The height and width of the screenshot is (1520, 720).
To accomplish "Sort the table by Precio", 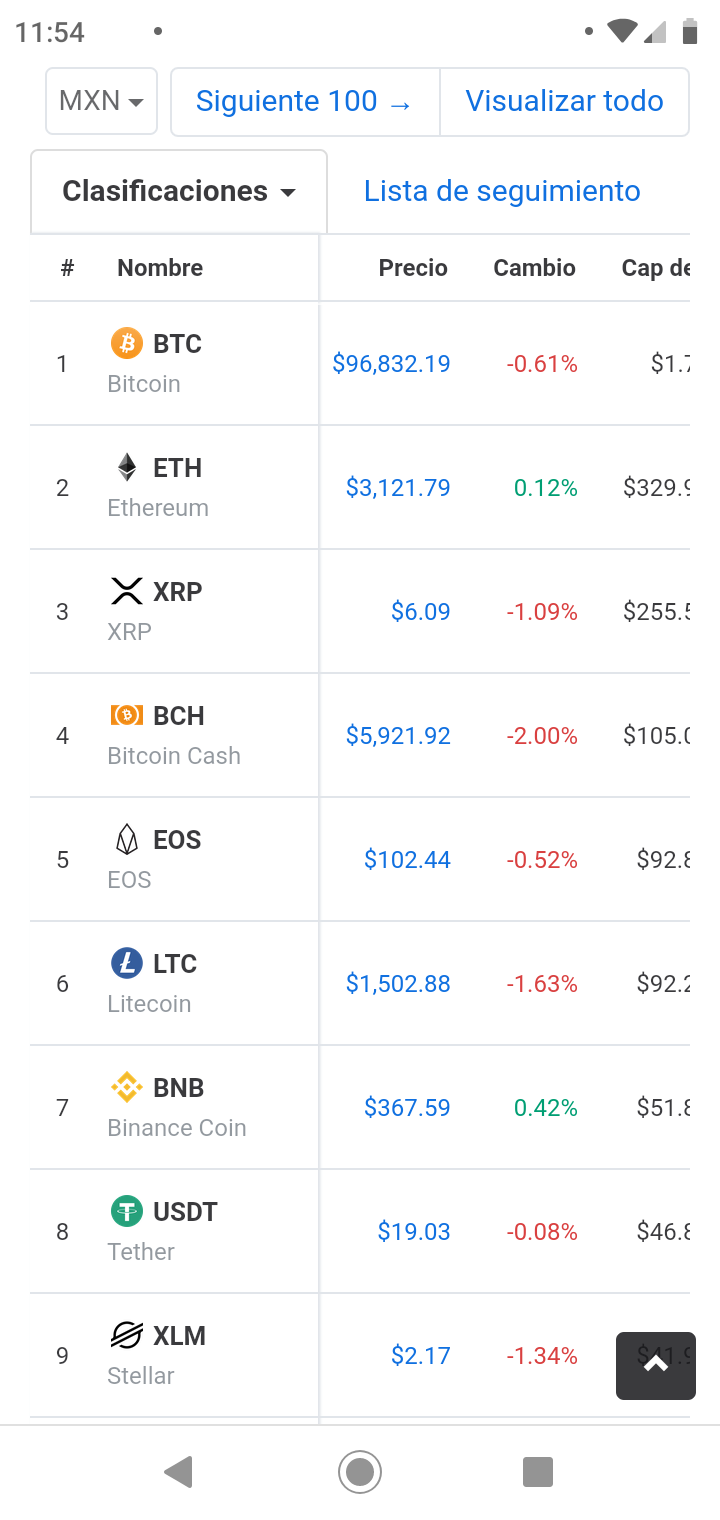I will pyautogui.click(x=413, y=268).
